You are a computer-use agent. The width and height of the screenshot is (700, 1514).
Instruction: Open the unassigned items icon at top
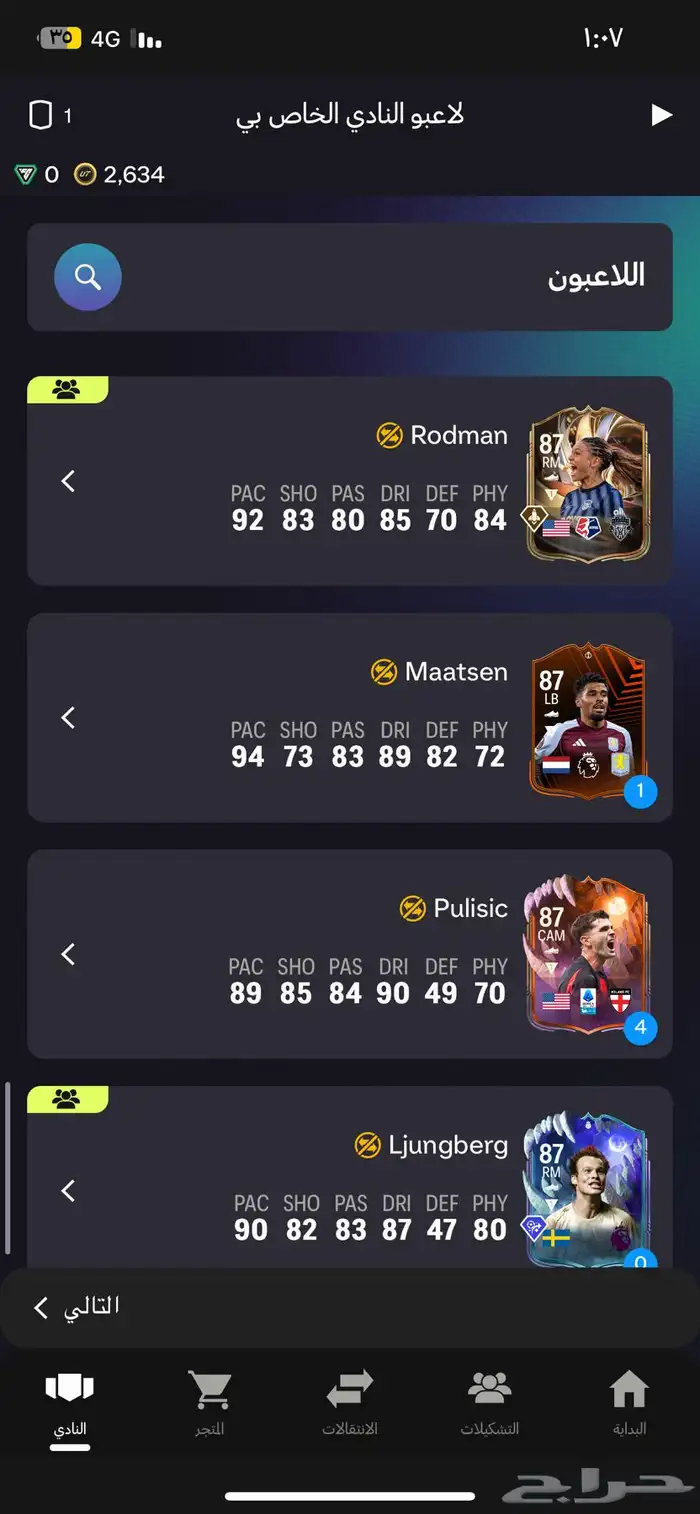(41, 116)
